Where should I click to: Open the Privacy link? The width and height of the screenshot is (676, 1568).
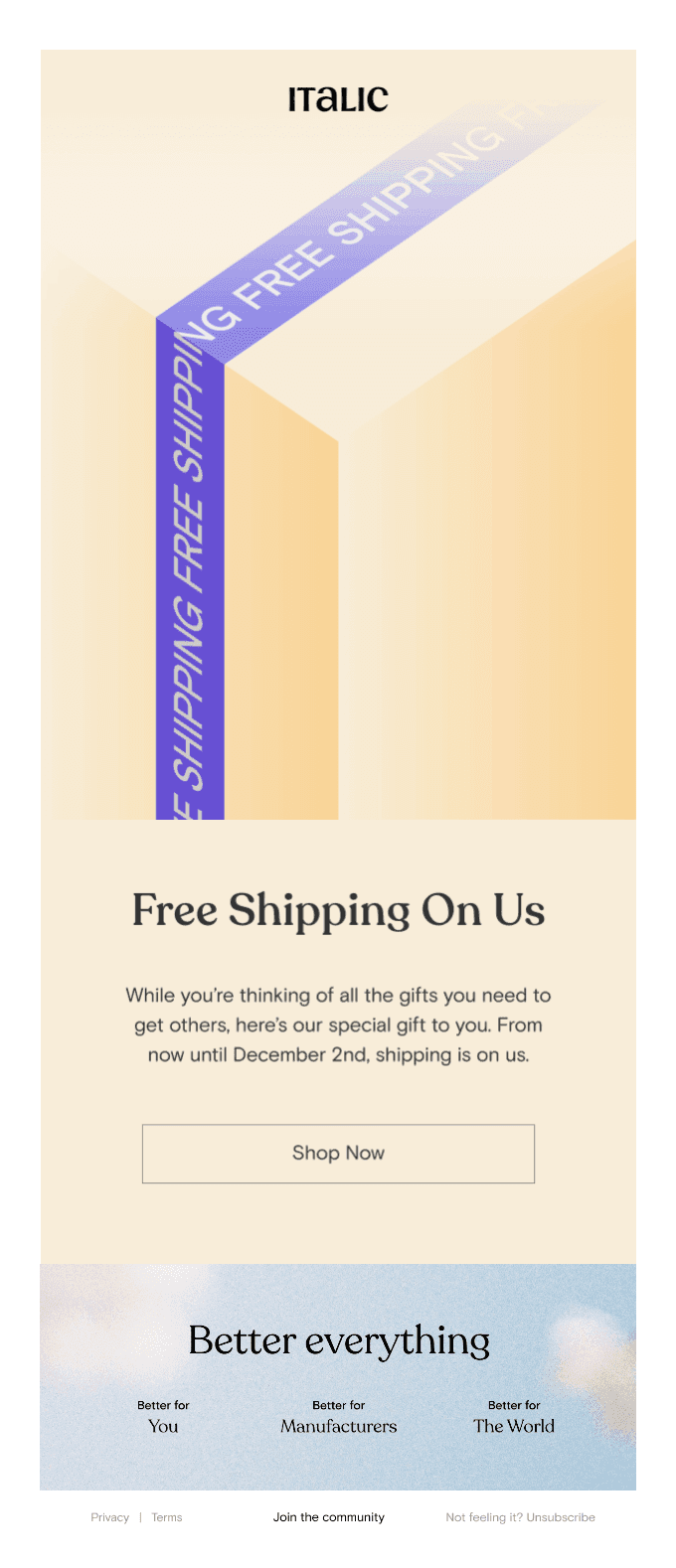click(x=109, y=1517)
